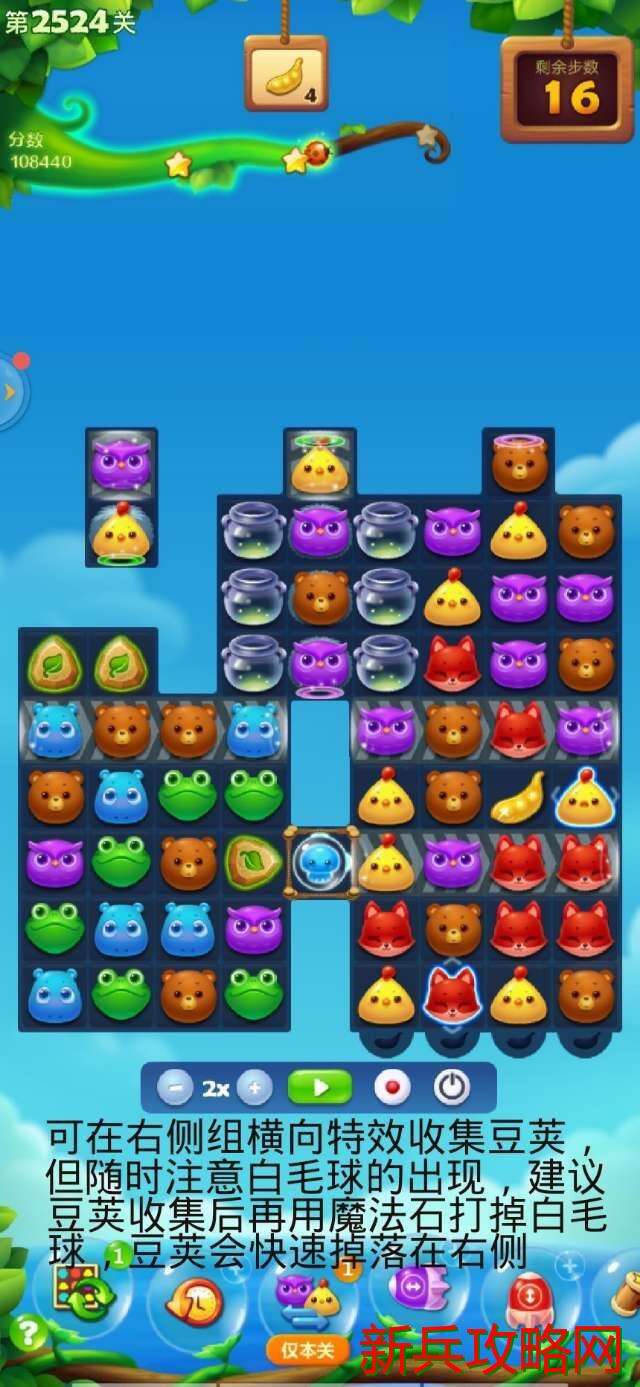
Task: Tap the green play button
Action: pyautogui.click(x=320, y=1087)
